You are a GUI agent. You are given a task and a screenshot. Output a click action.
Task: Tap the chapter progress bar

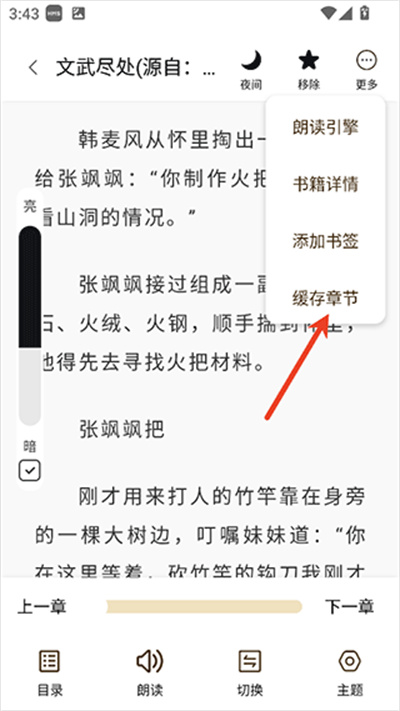point(204,607)
